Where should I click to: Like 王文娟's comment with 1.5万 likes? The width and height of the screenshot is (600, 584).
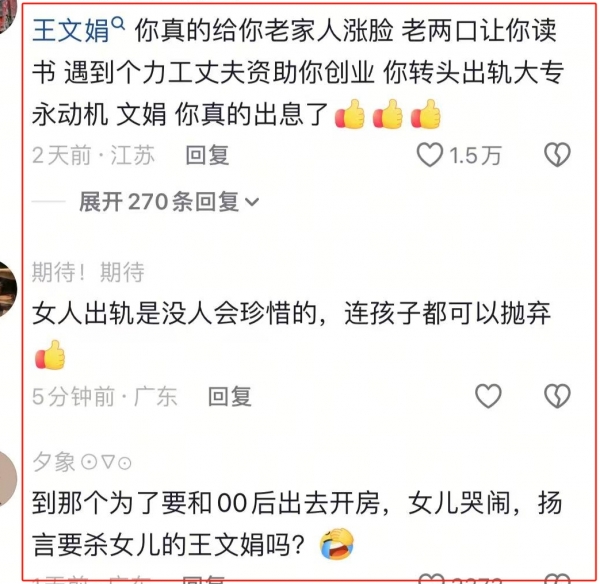tap(430, 155)
